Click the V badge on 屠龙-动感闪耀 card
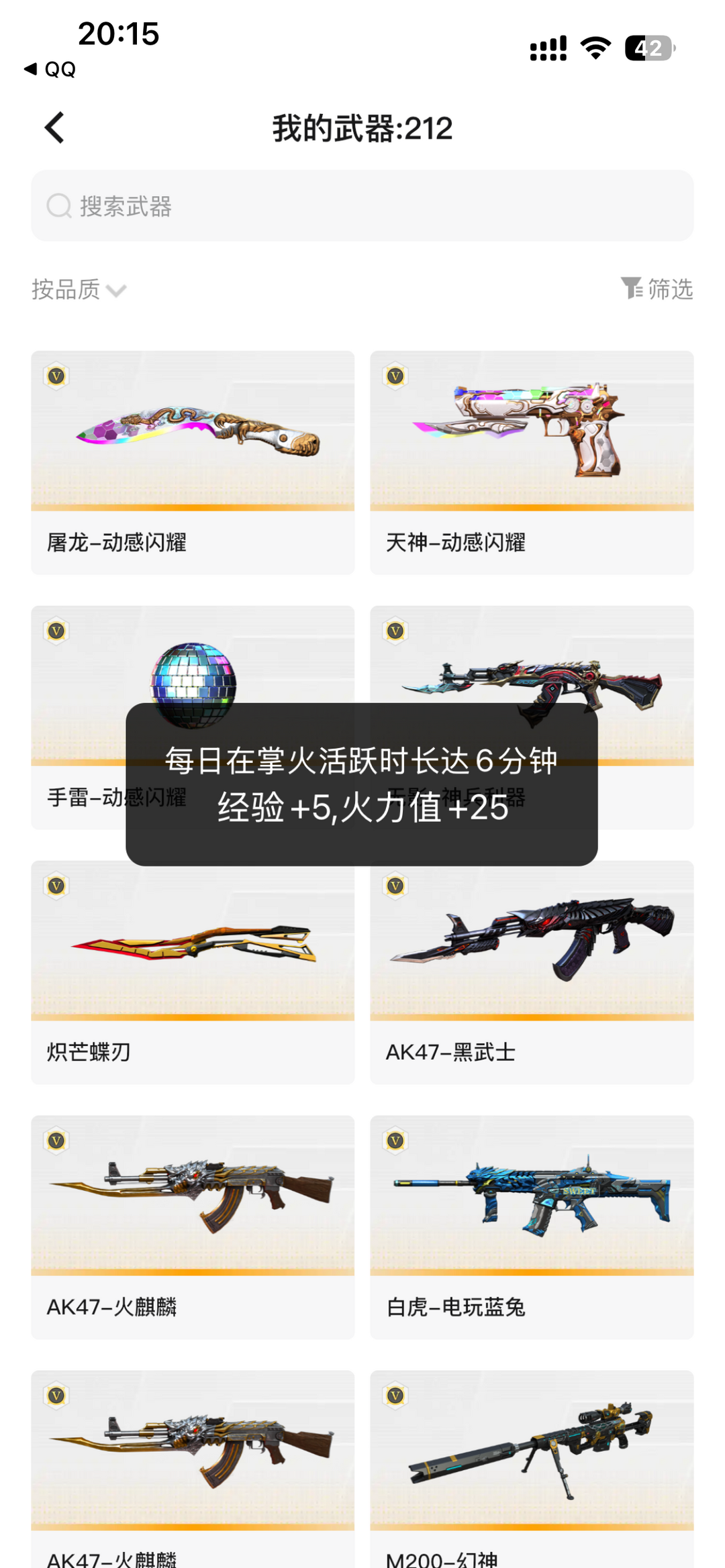Image resolution: width=725 pixels, height=1568 pixels. (57, 376)
